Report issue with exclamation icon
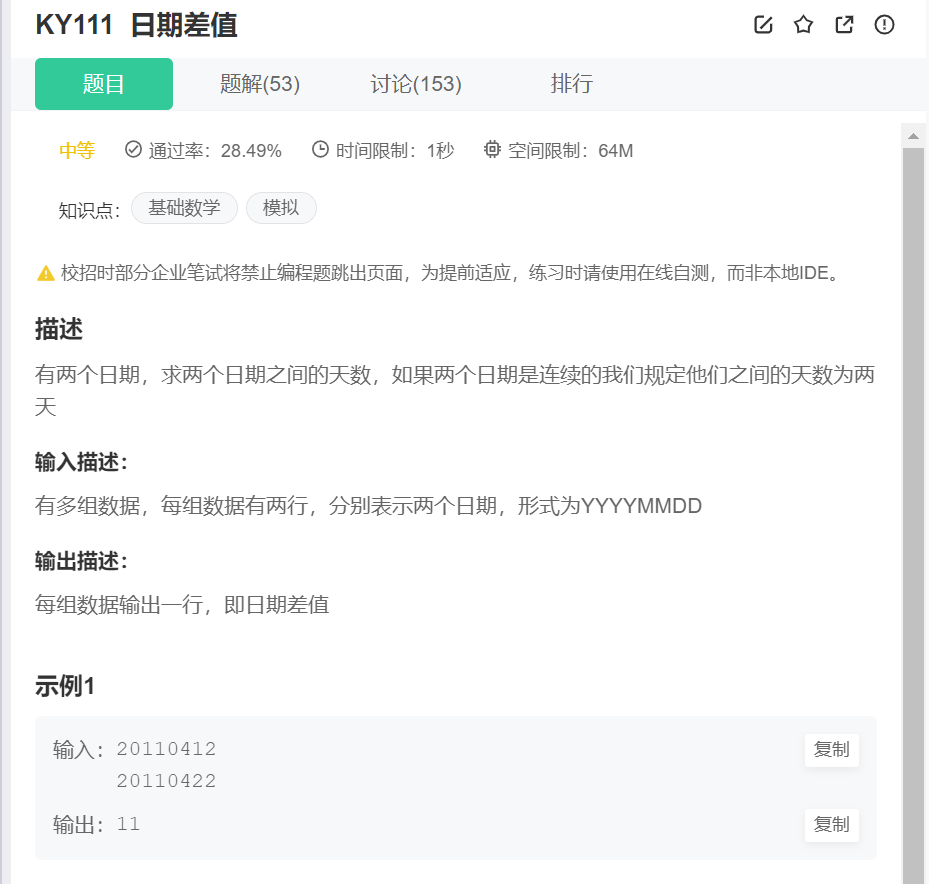This screenshot has height=884, width=929. coord(884,25)
